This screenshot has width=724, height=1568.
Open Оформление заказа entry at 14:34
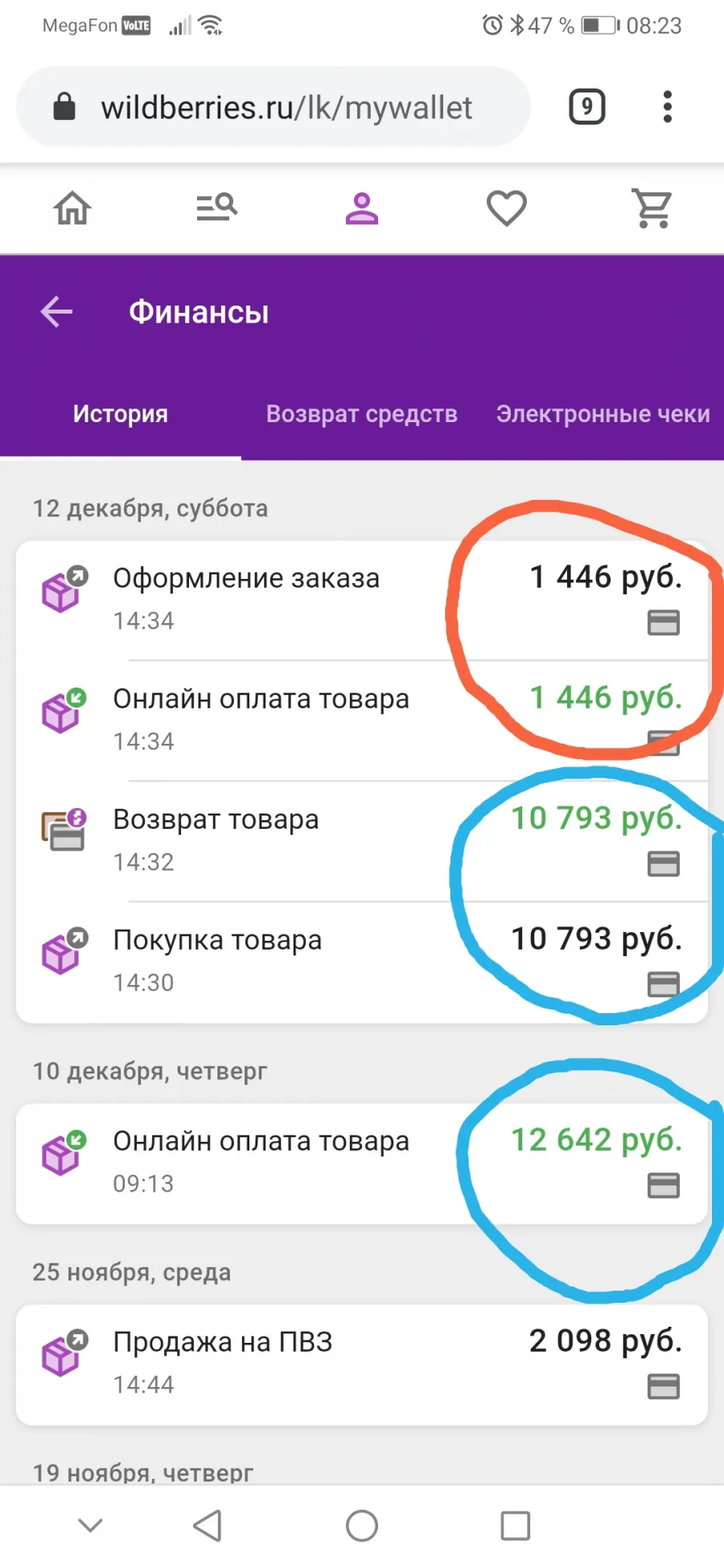click(362, 601)
